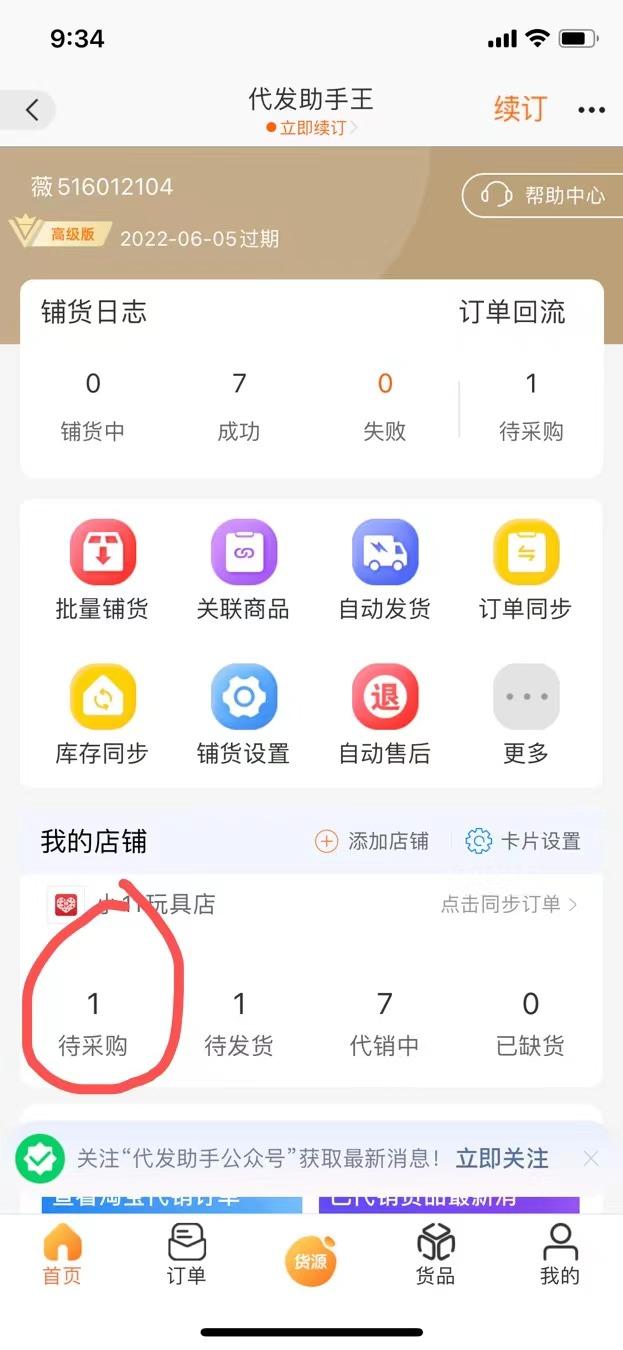Open 订单同步 order sync
This screenshot has height=1350, width=623.
coord(526,571)
